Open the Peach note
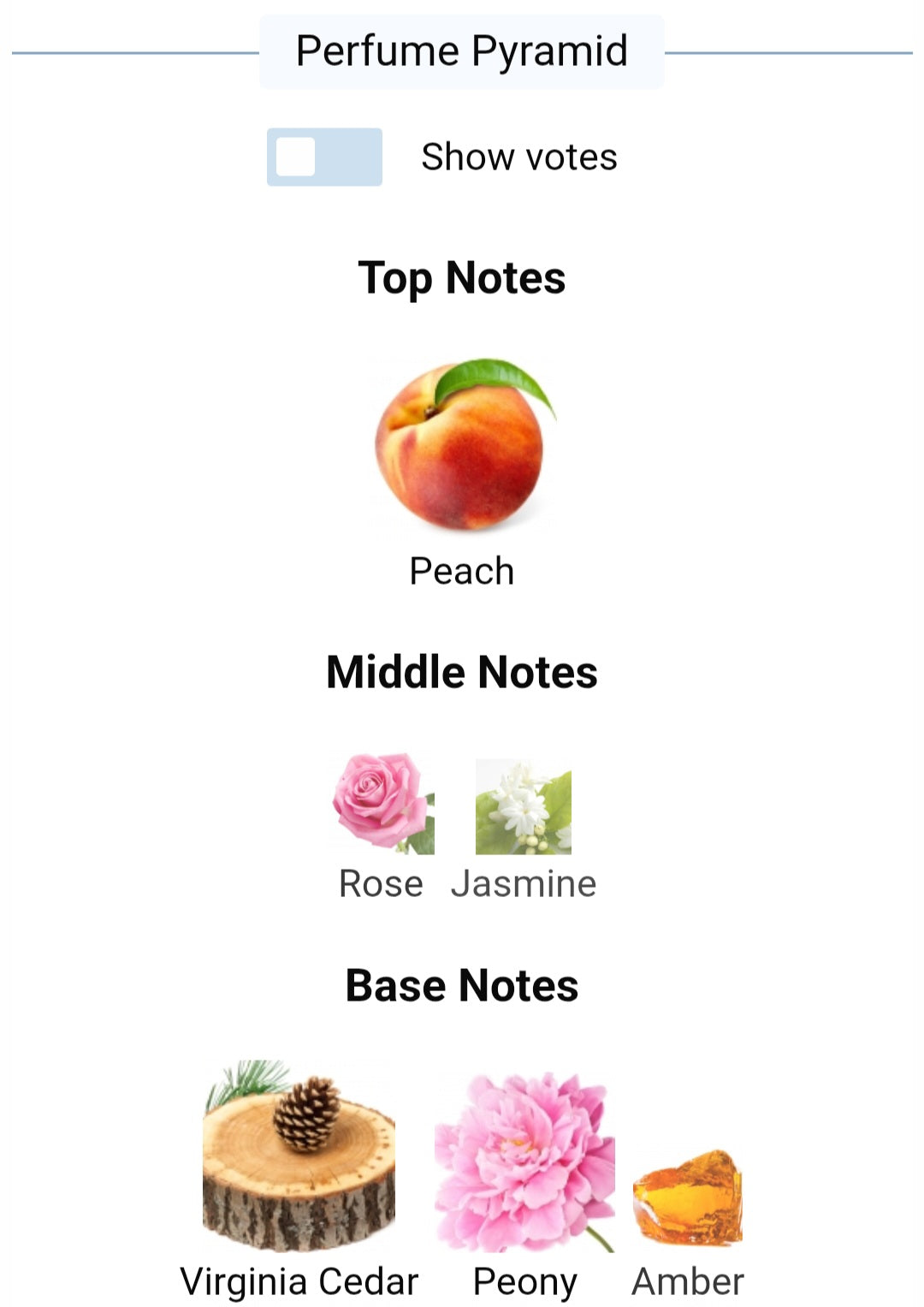 click(x=462, y=445)
